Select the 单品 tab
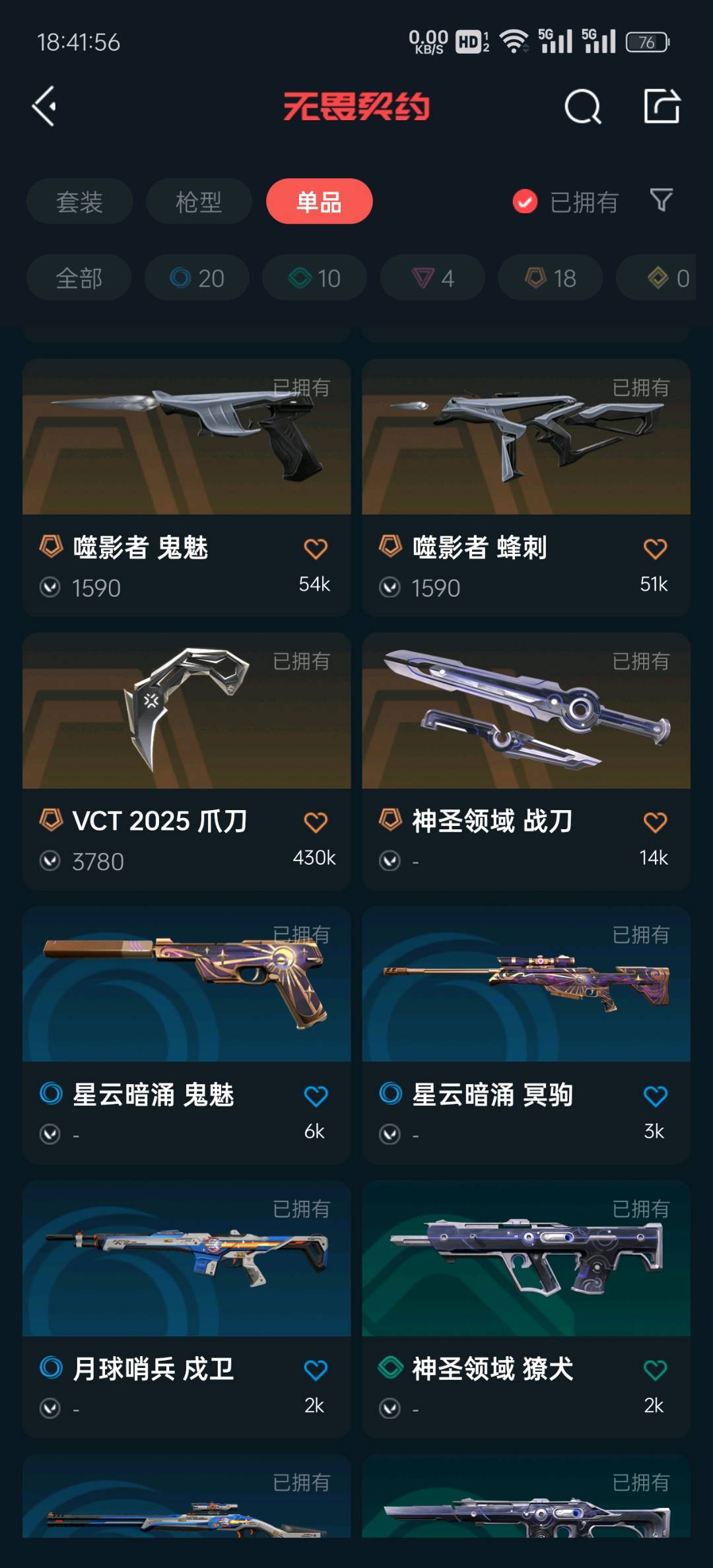The image size is (713, 1568). point(319,202)
